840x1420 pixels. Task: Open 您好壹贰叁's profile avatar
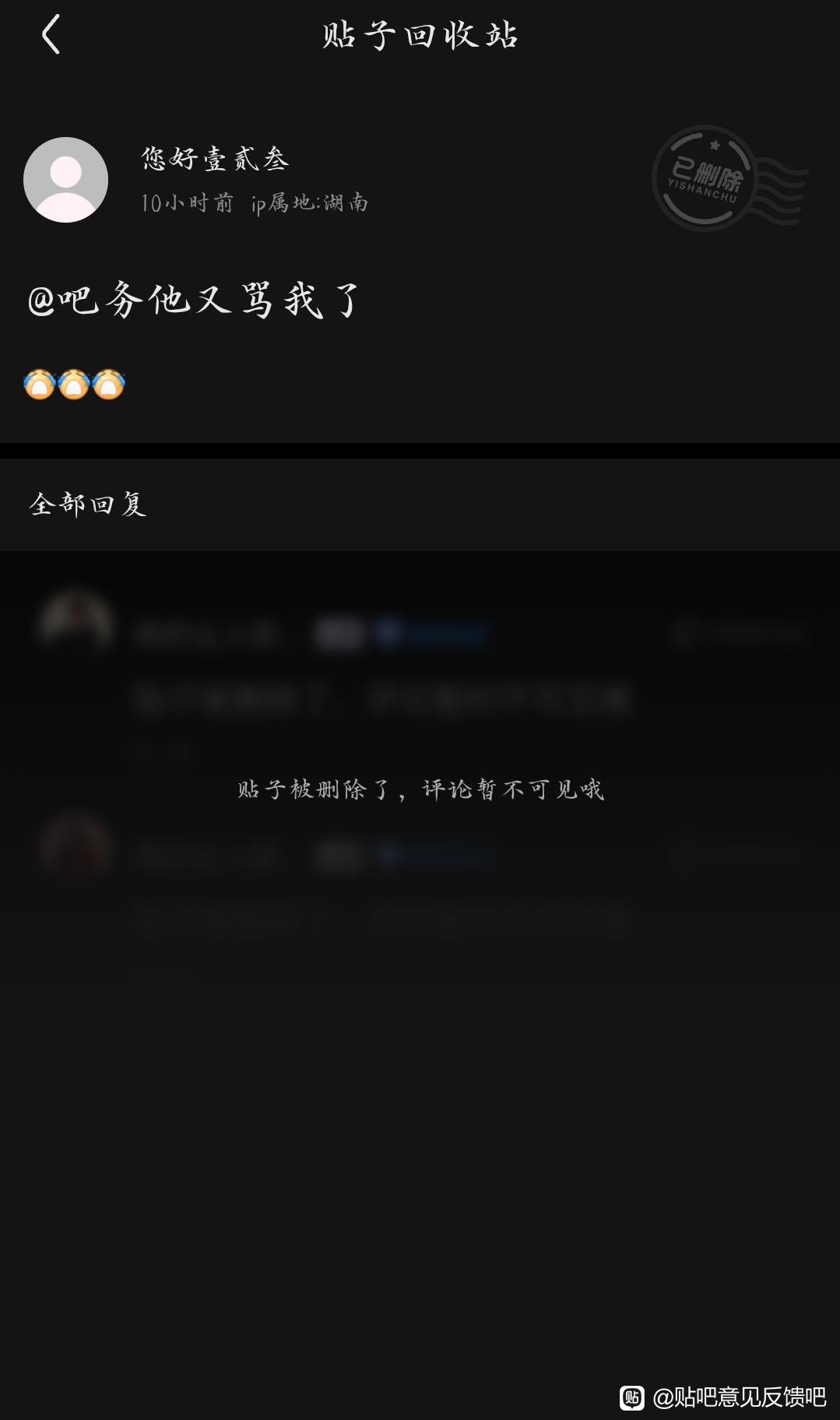(66, 180)
